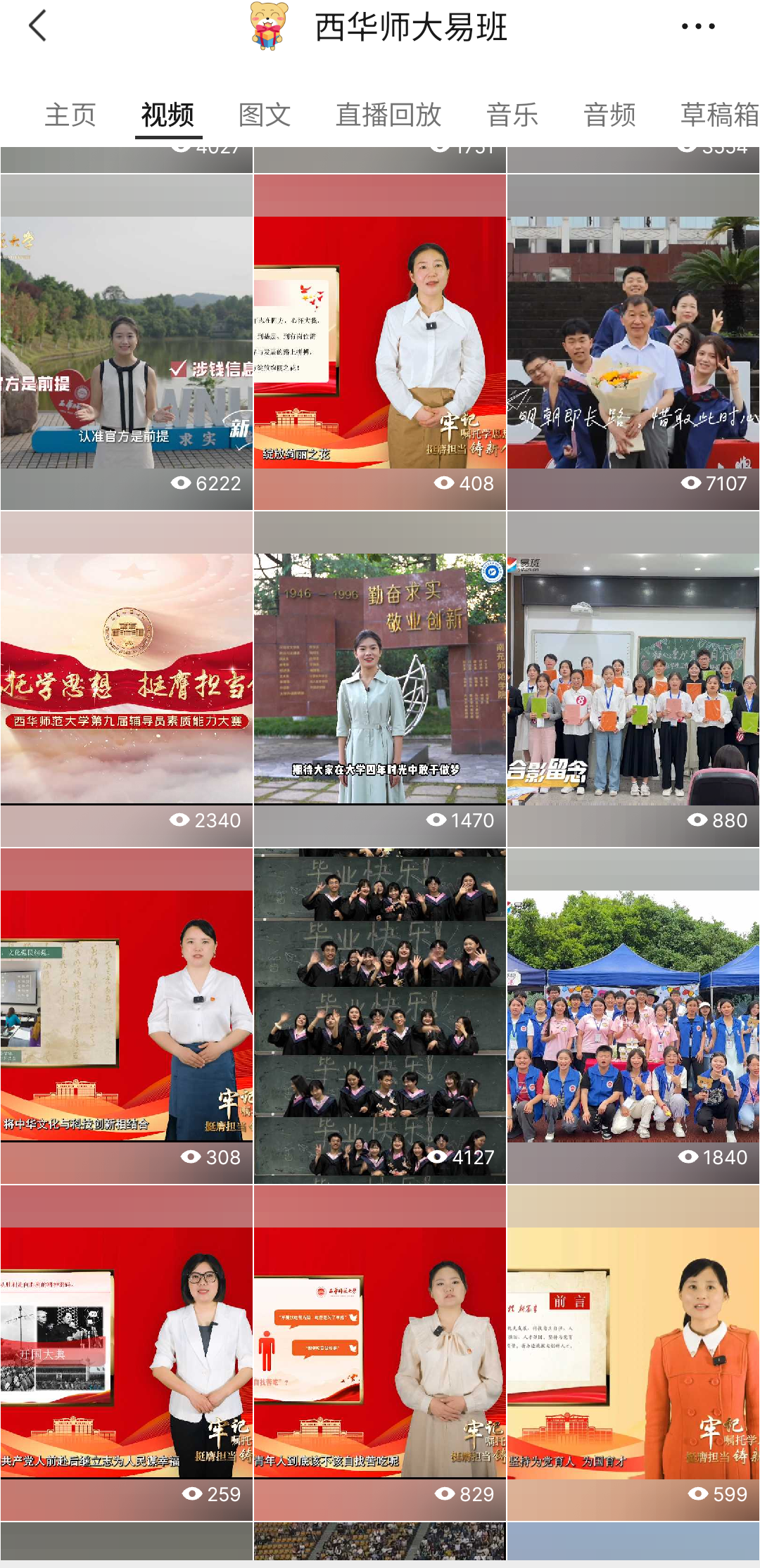Screen dimensions: 760x1568
Task: Switch to the 音频 tab
Action: [x=609, y=115]
